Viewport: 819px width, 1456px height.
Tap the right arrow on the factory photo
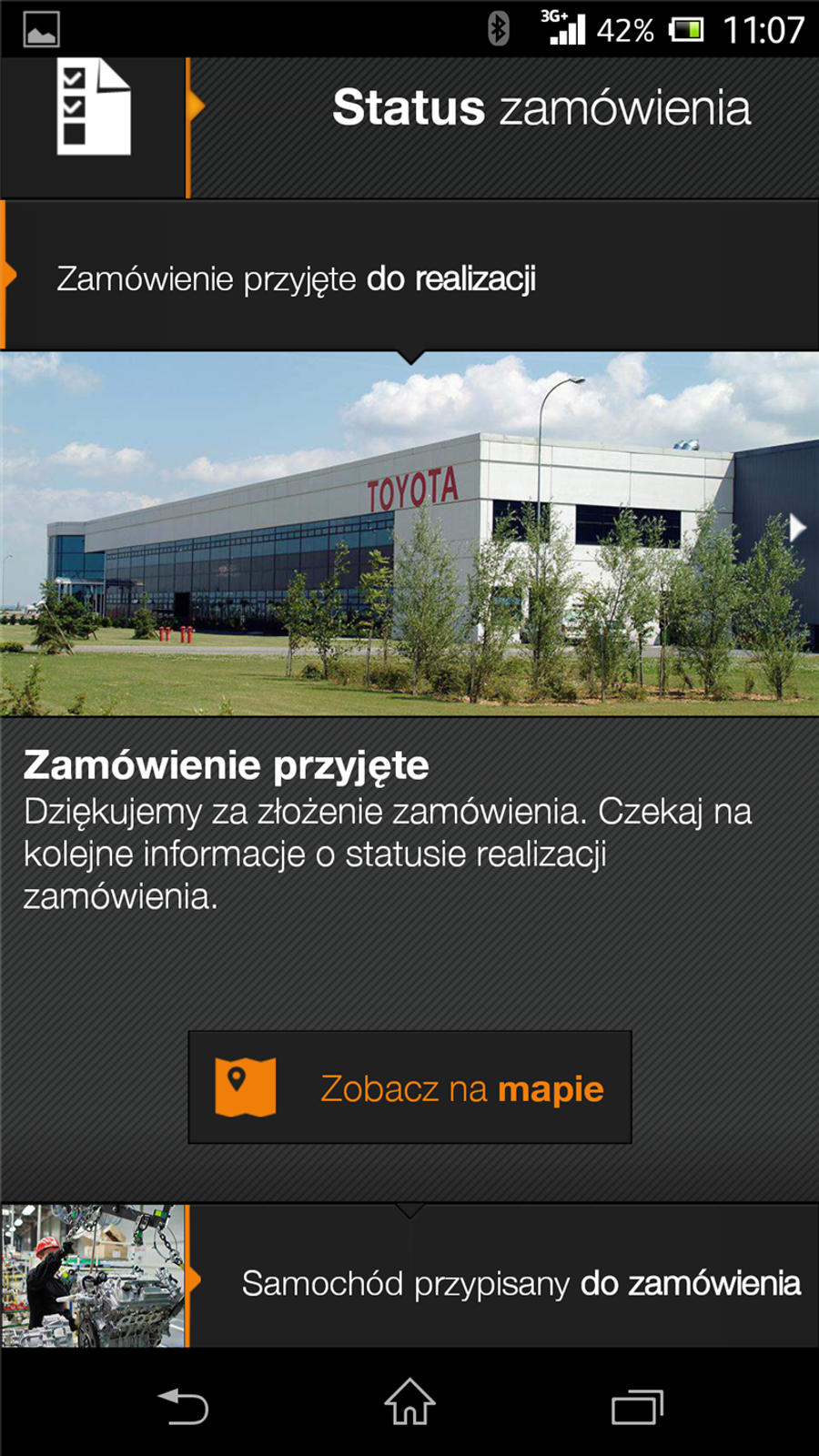point(797,526)
